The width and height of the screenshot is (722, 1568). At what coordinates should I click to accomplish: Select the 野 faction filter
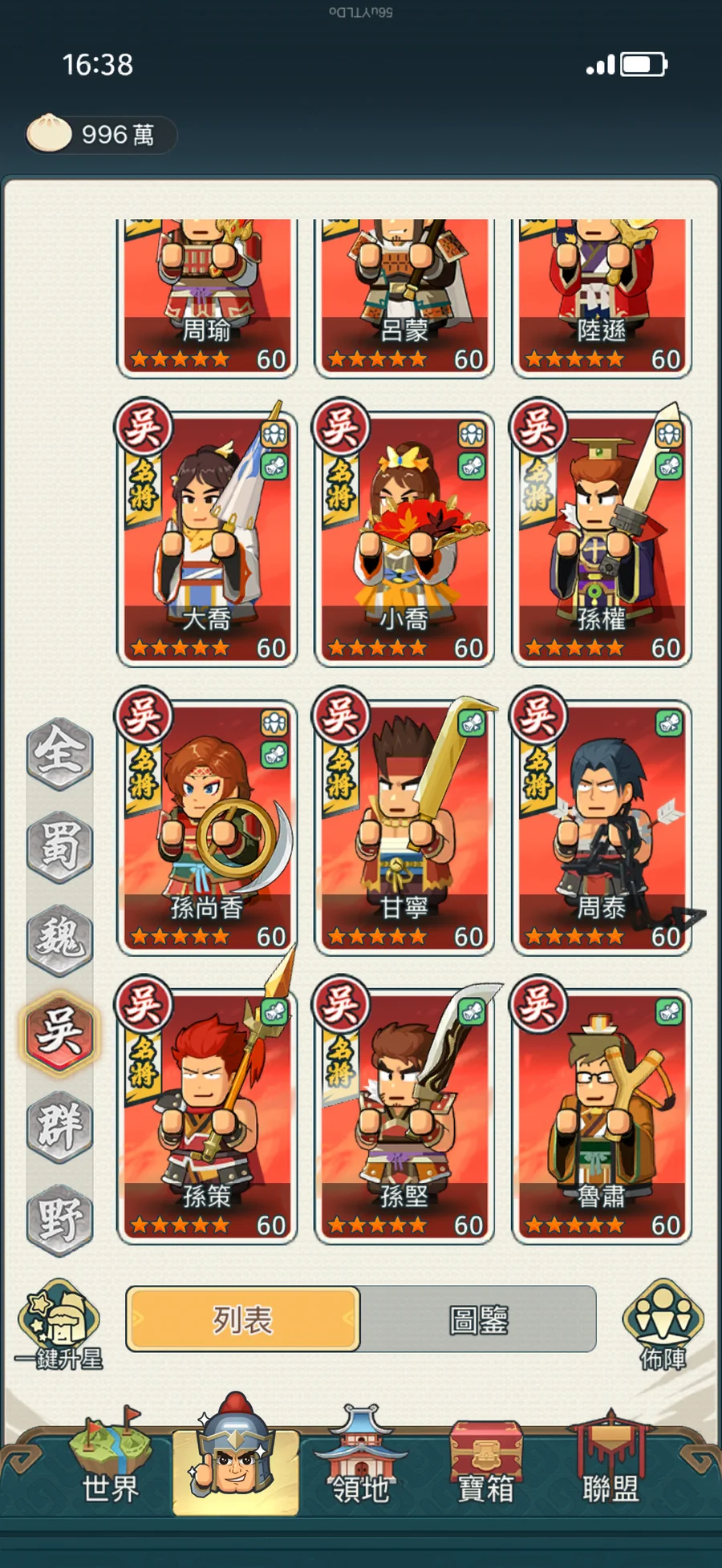(60, 1219)
